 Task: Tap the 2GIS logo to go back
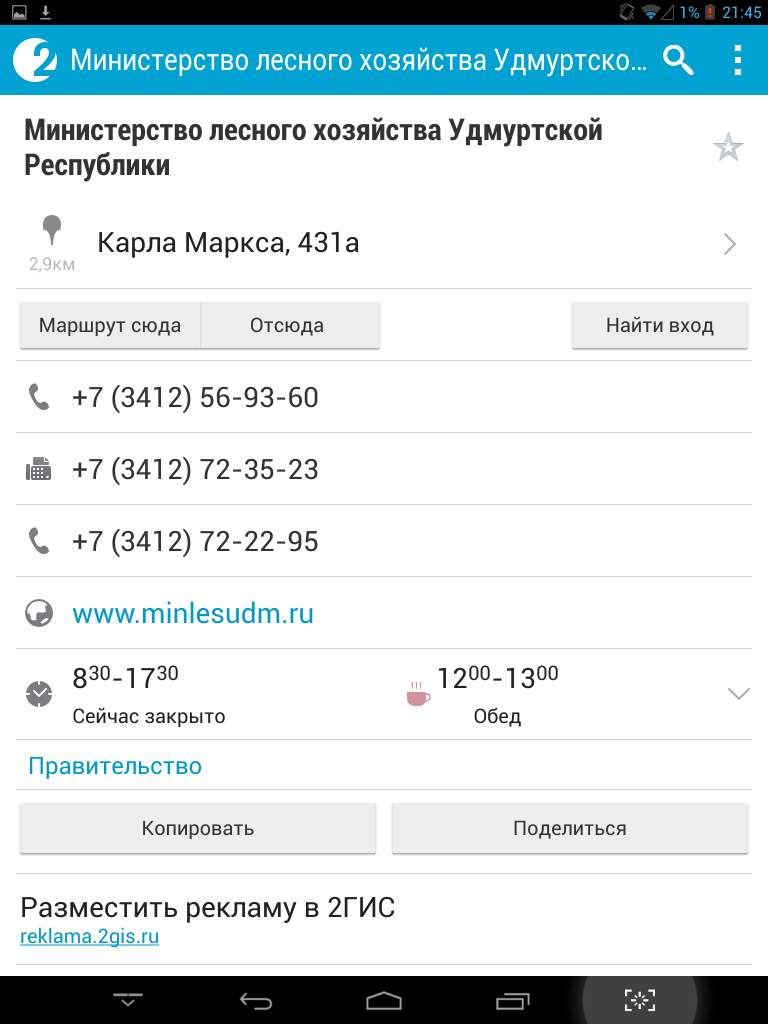point(36,60)
